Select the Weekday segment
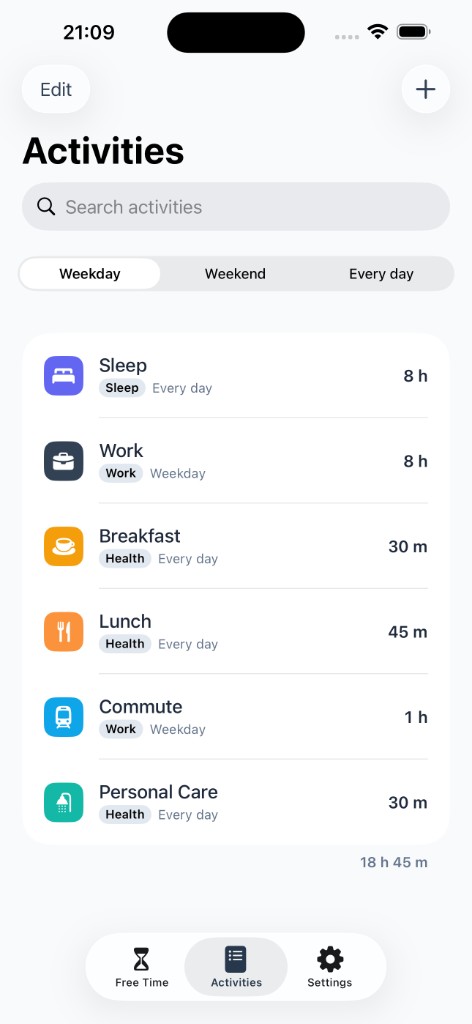This screenshot has height=1024, width=472. coord(90,274)
